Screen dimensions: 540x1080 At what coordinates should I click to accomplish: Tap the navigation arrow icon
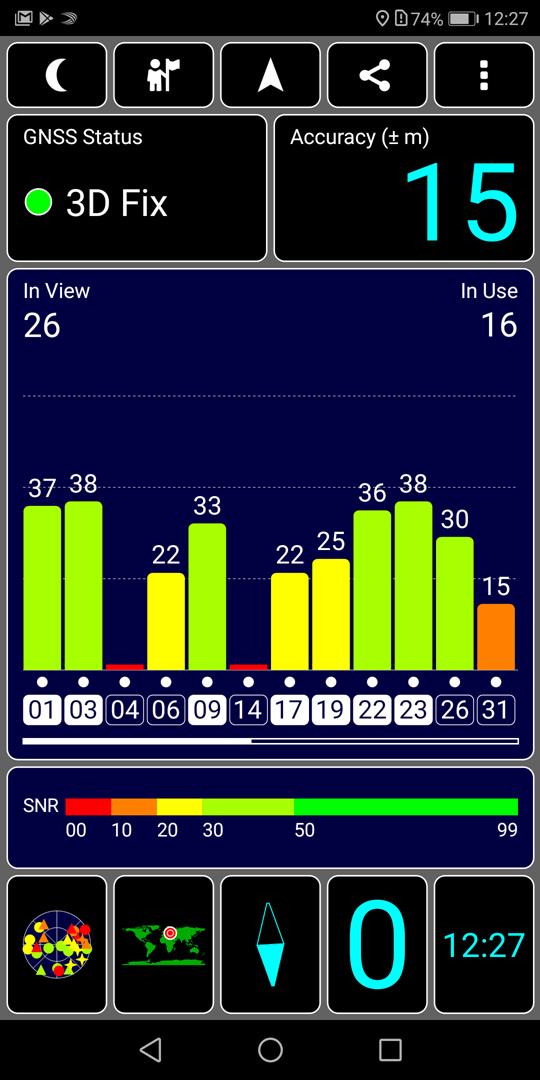click(x=271, y=75)
